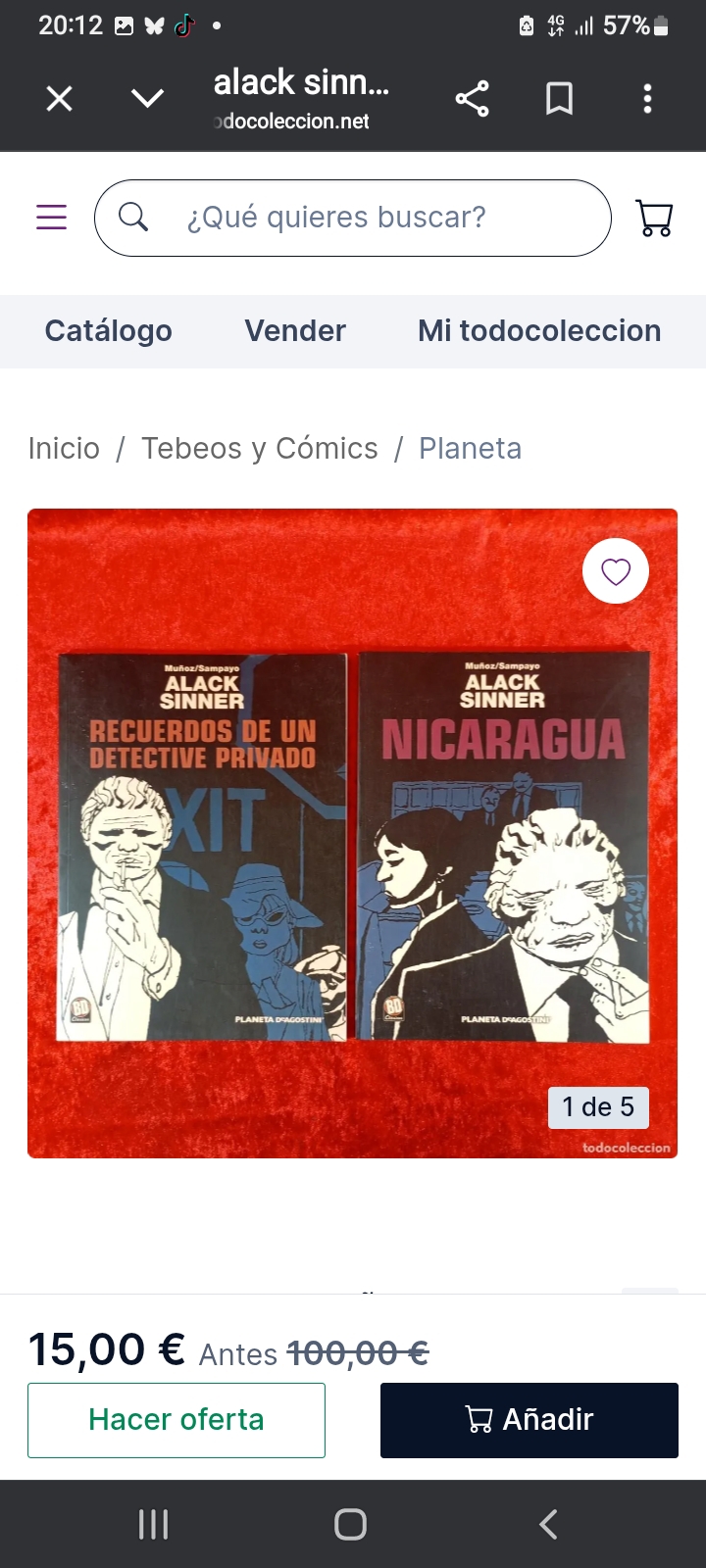Viewport: 706px width, 1568px height.
Task: Open the browser overflow menu
Action: pos(647,98)
